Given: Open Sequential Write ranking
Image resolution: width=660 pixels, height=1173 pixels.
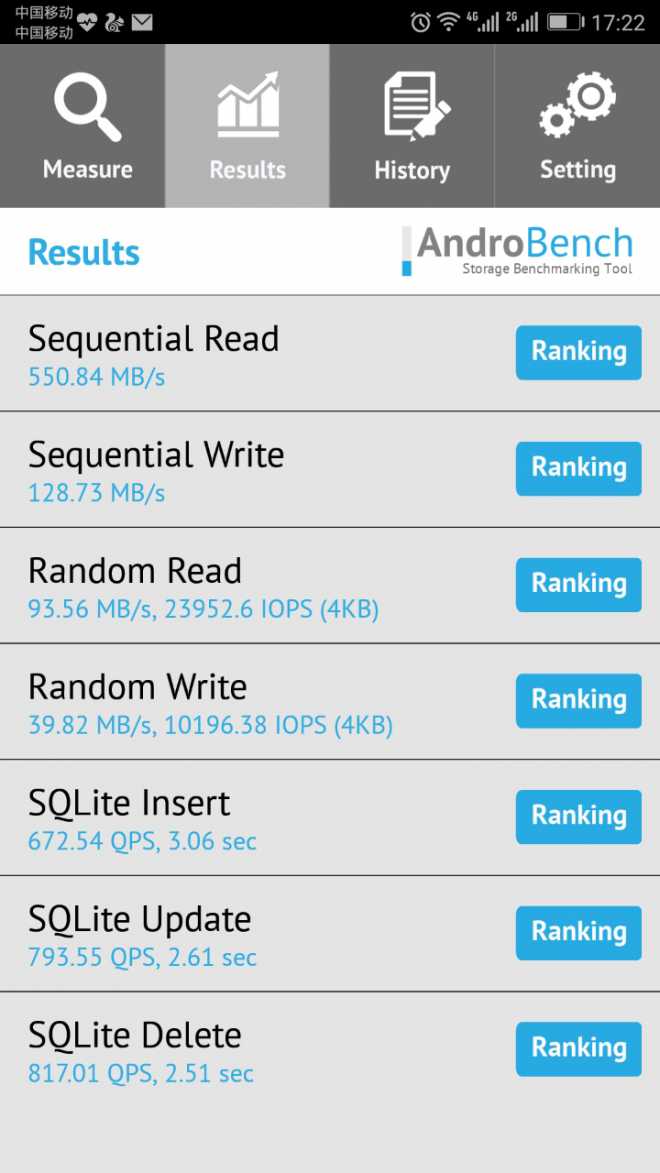Looking at the screenshot, I should click(578, 468).
